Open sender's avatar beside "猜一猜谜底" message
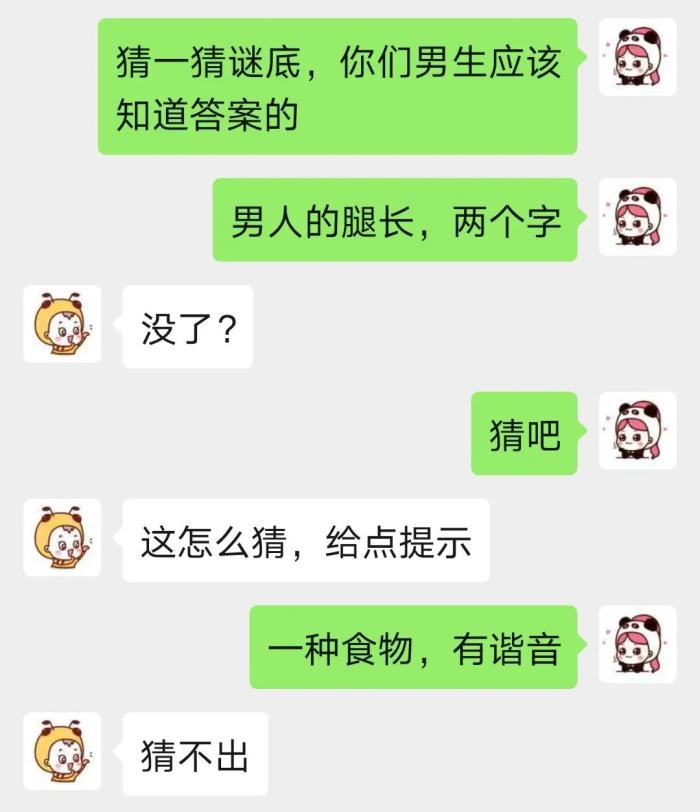Viewport: 700px width, 812px height. pyautogui.click(x=637, y=57)
